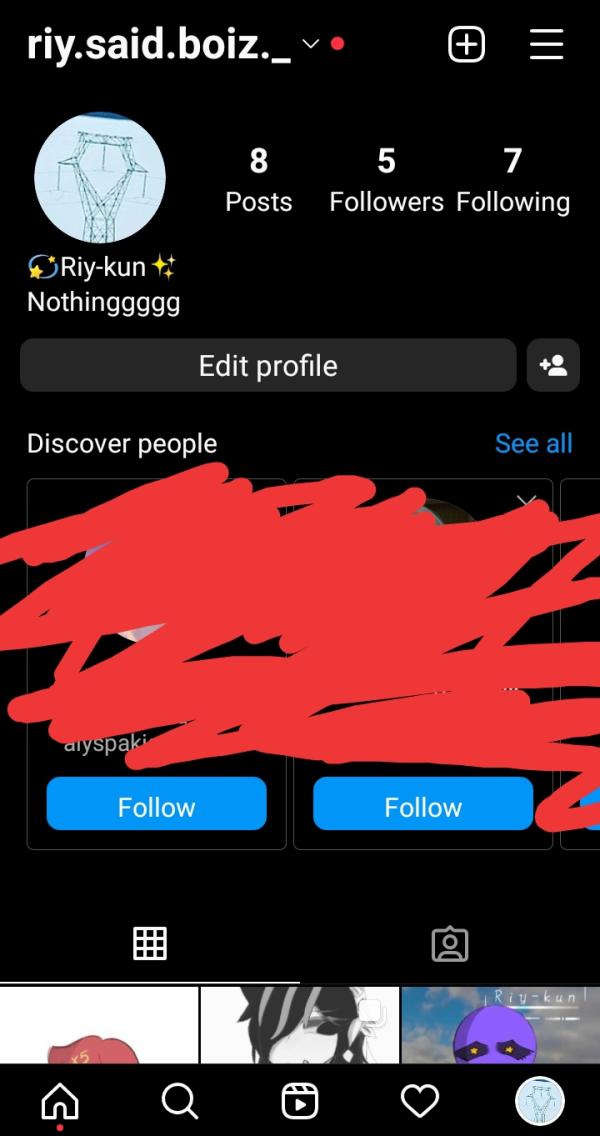Open the Reels tab
The height and width of the screenshot is (1136, 600).
[x=299, y=1102]
